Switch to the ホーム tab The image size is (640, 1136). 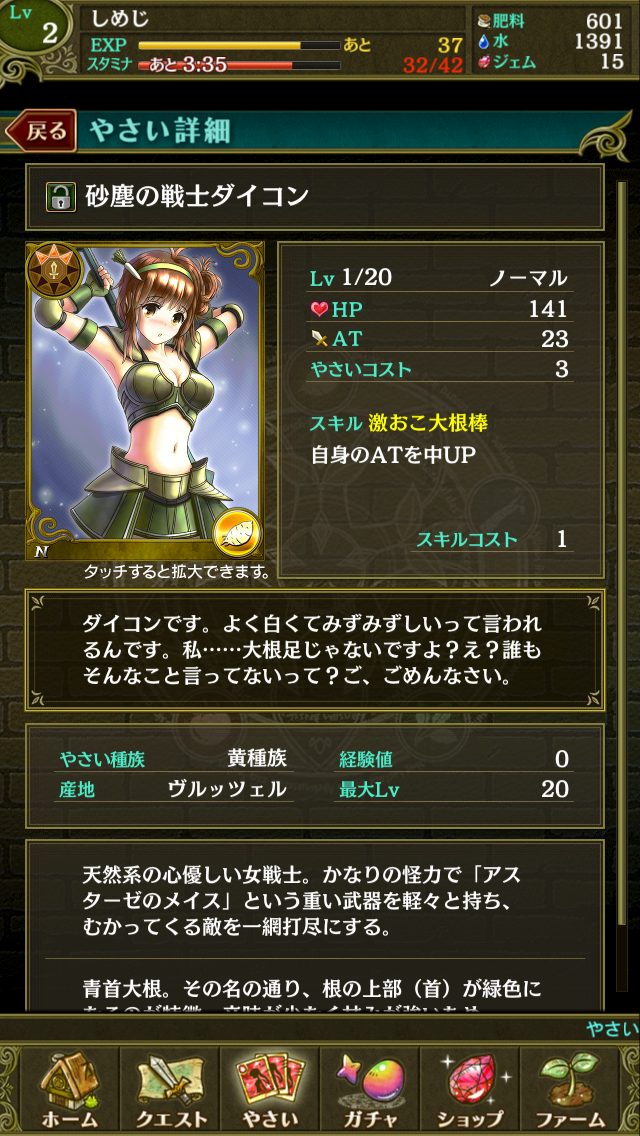pos(71,1090)
